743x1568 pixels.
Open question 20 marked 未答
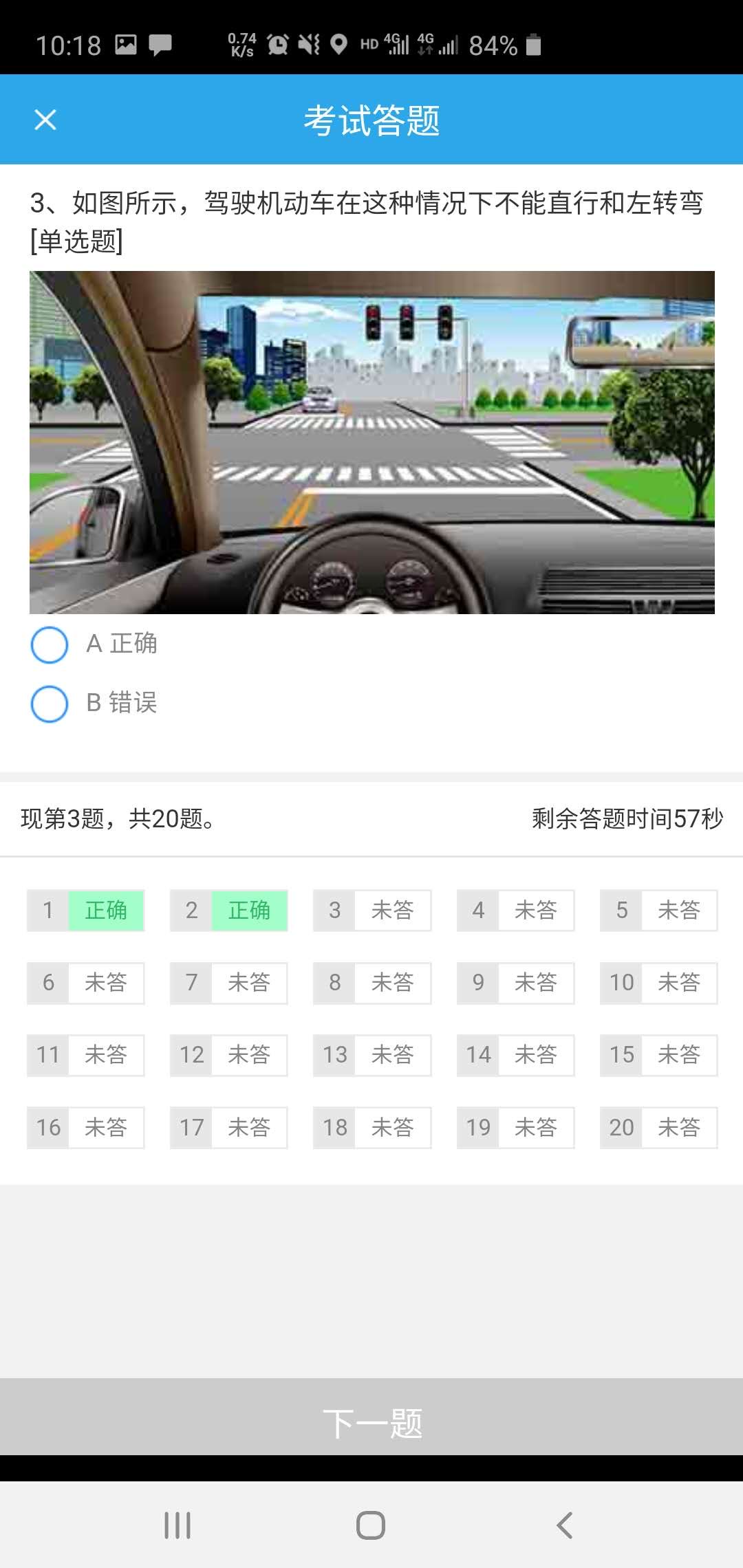659,1128
